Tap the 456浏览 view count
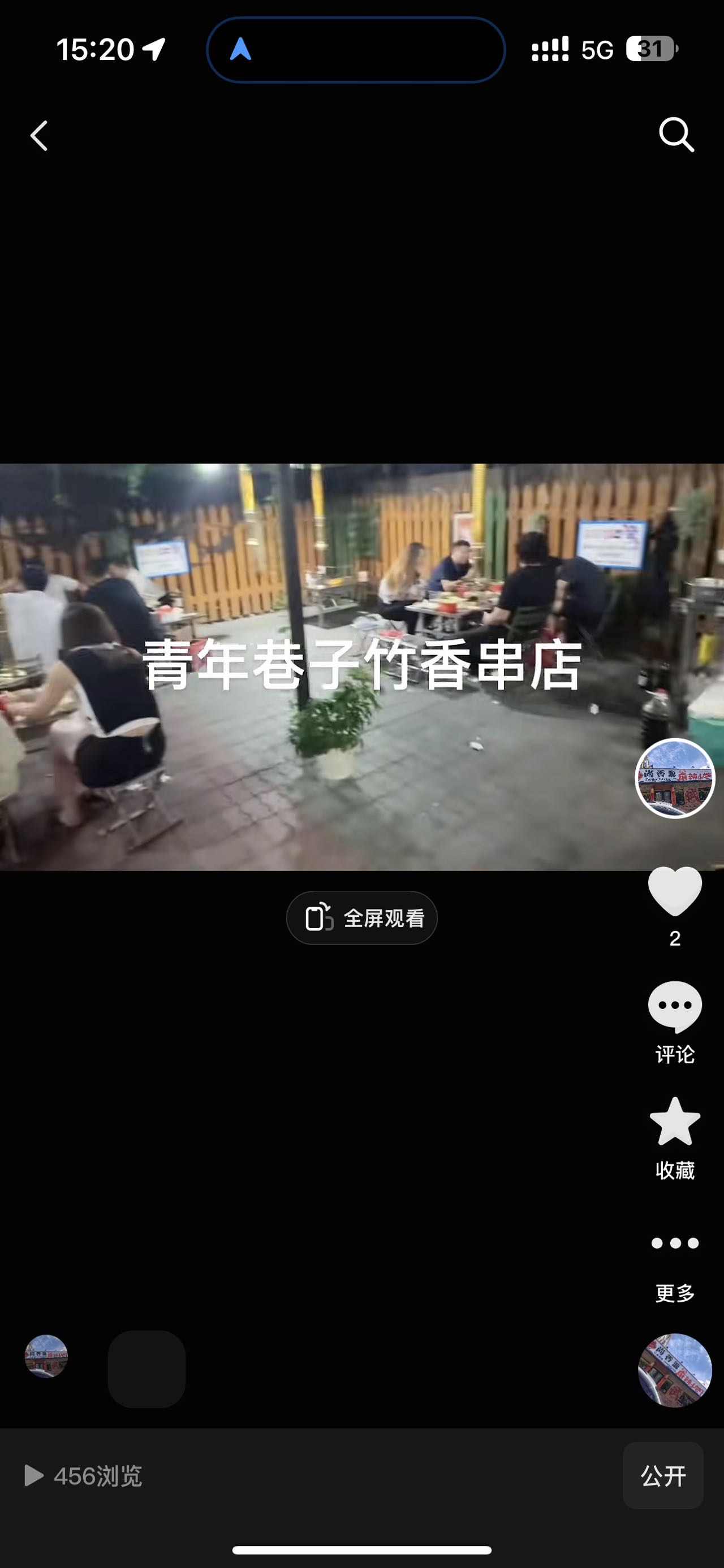Screen dimensions: 724x1568 pos(84,1476)
